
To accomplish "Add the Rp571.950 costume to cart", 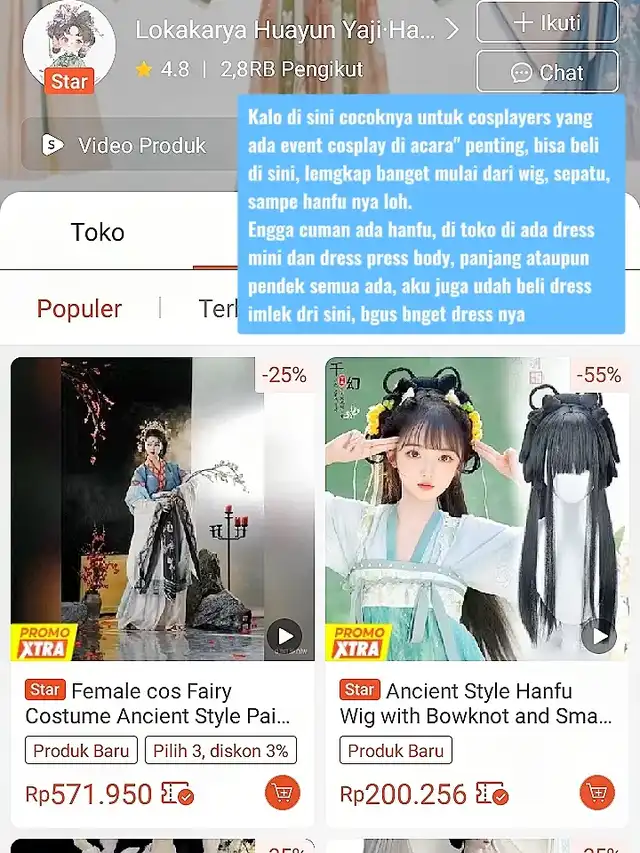I will click(x=282, y=793).
